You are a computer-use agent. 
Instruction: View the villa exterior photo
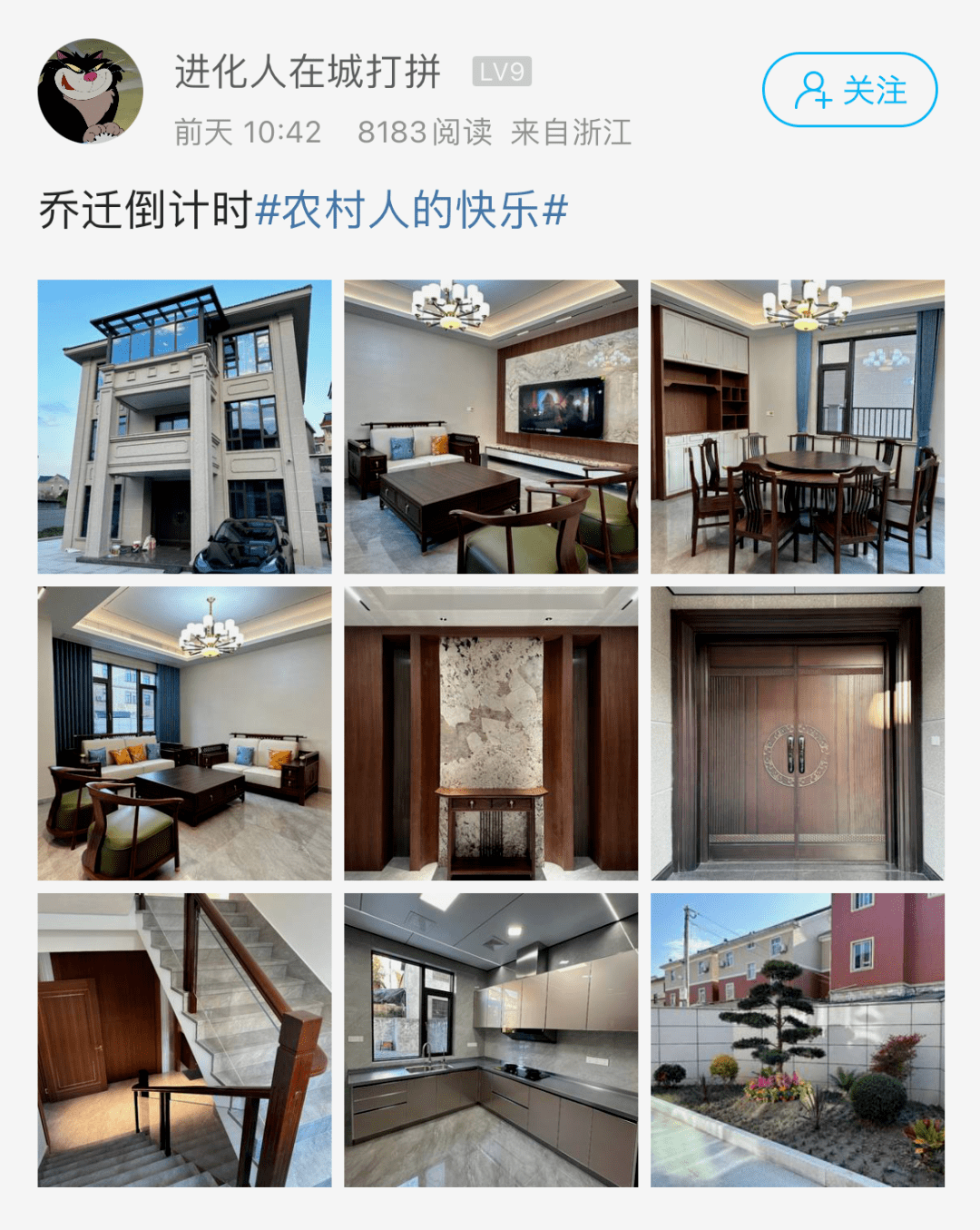(x=184, y=427)
